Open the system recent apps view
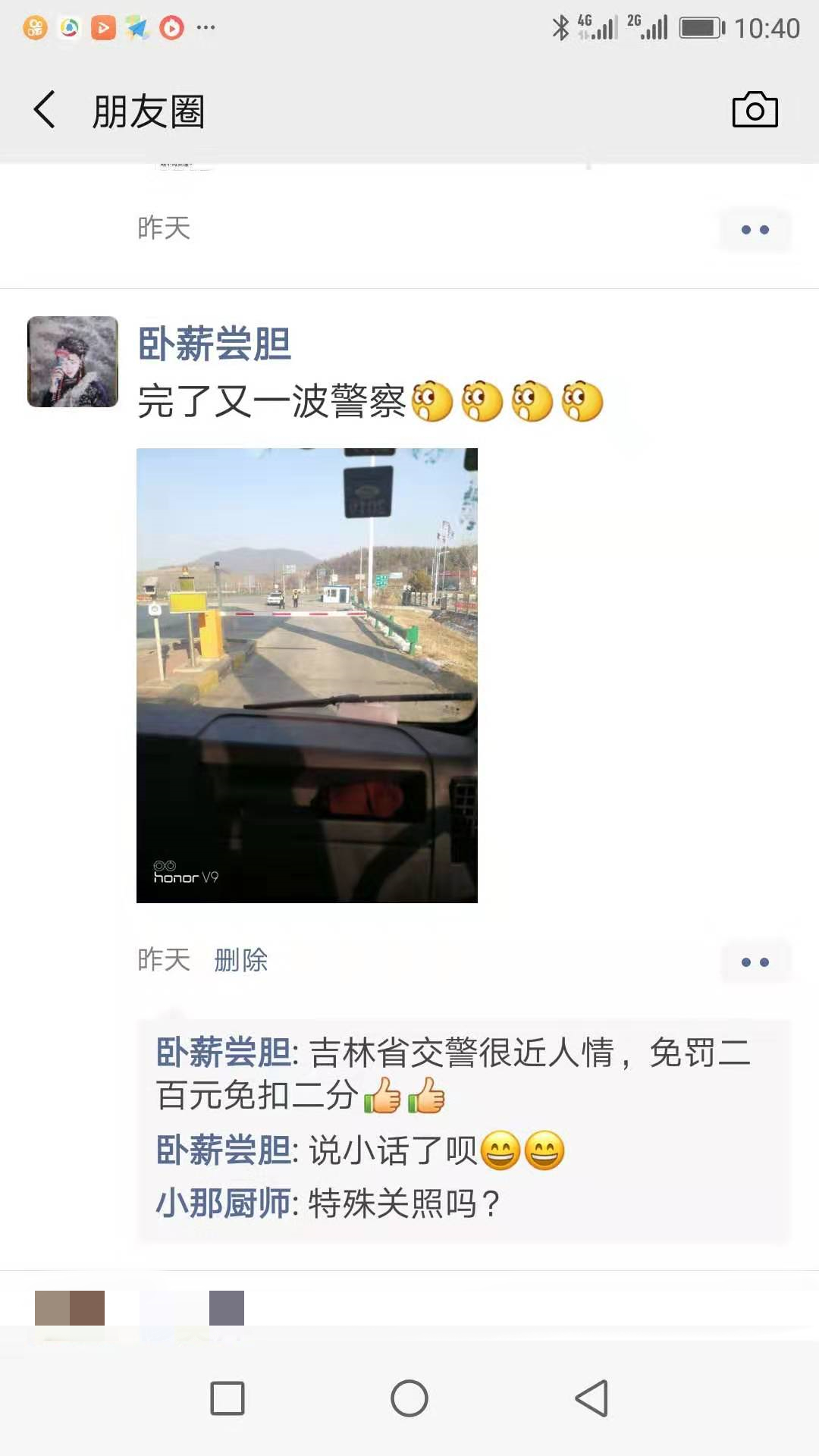Viewport: 819px width, 1456px height. click(x=227, y=1398)
